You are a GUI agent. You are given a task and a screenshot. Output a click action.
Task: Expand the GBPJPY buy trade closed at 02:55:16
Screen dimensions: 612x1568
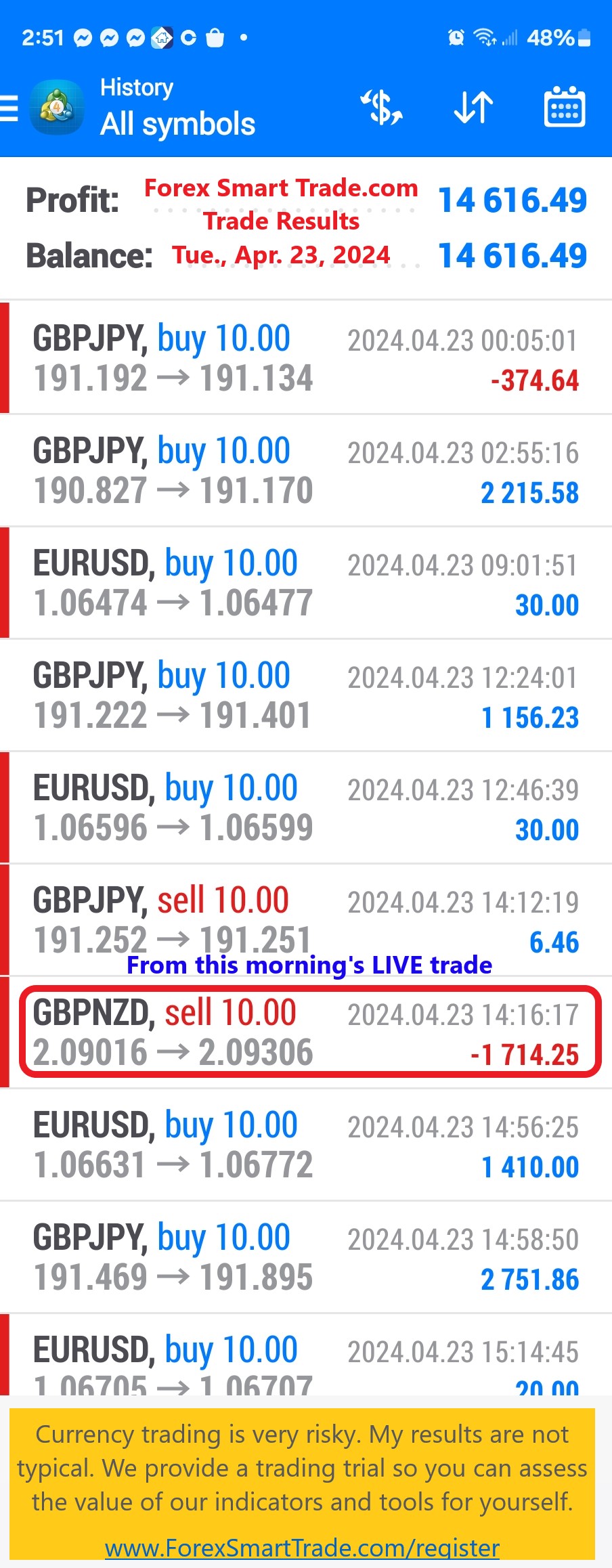(x=306, y=471)
